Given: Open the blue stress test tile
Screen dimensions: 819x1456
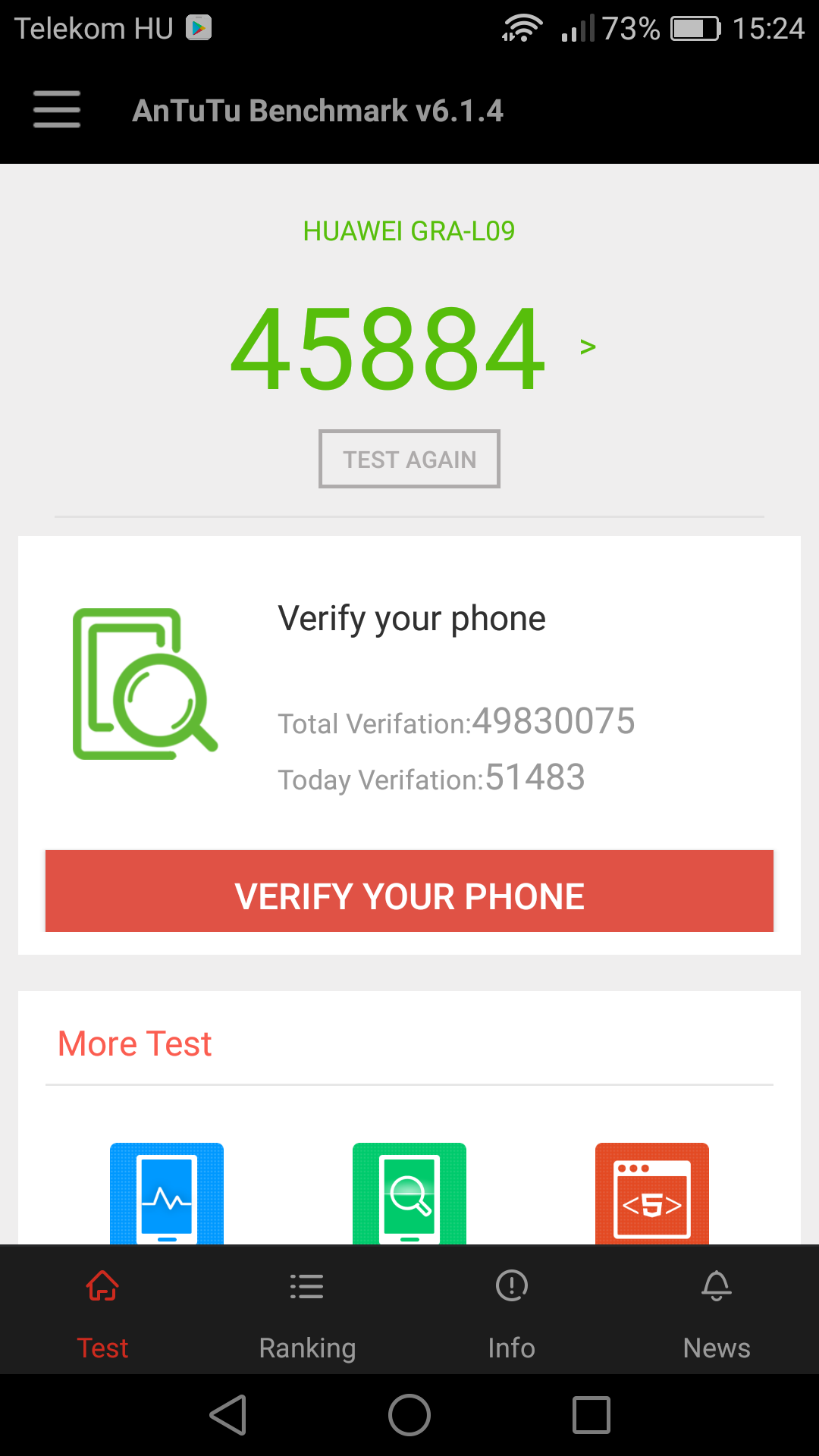Looking at the screenshot, I should [167, 1194].
